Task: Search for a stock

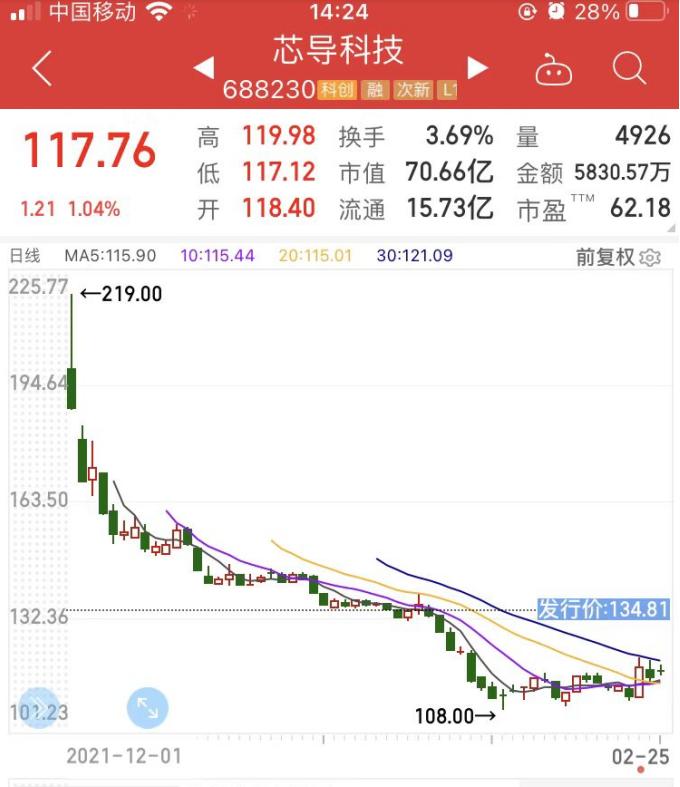Action: click(629, 68)
